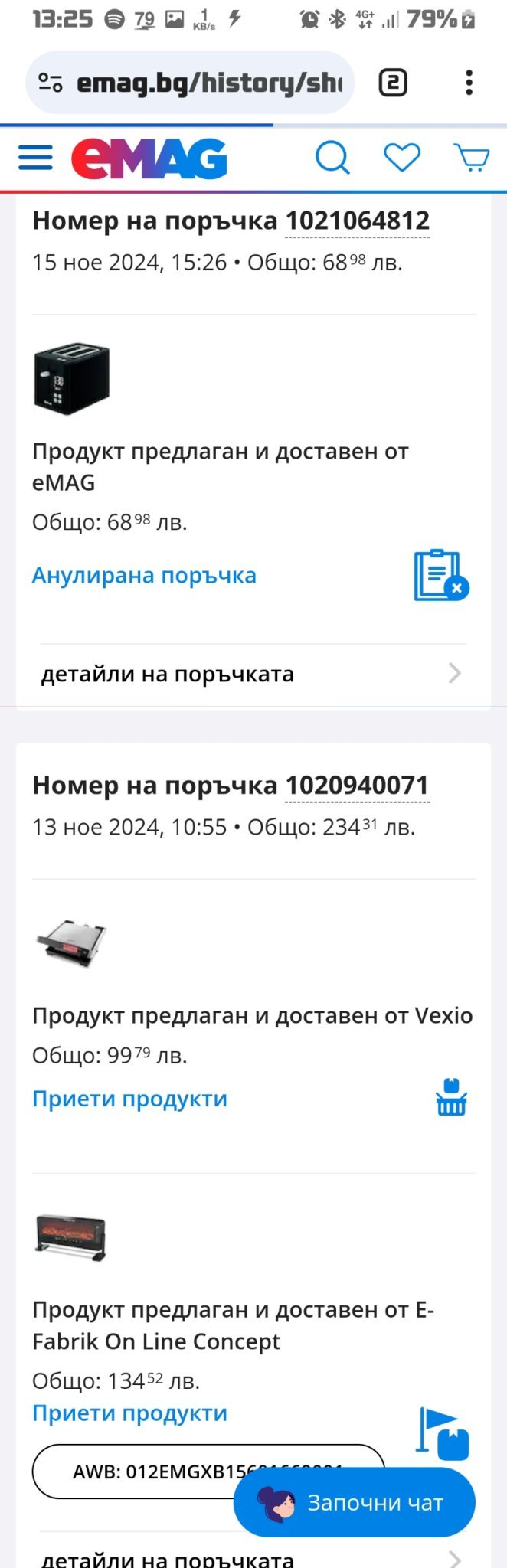The image size is (507, 1568).
Task: Open the E-Fabrik heater product image
Action: (70, 1236)
